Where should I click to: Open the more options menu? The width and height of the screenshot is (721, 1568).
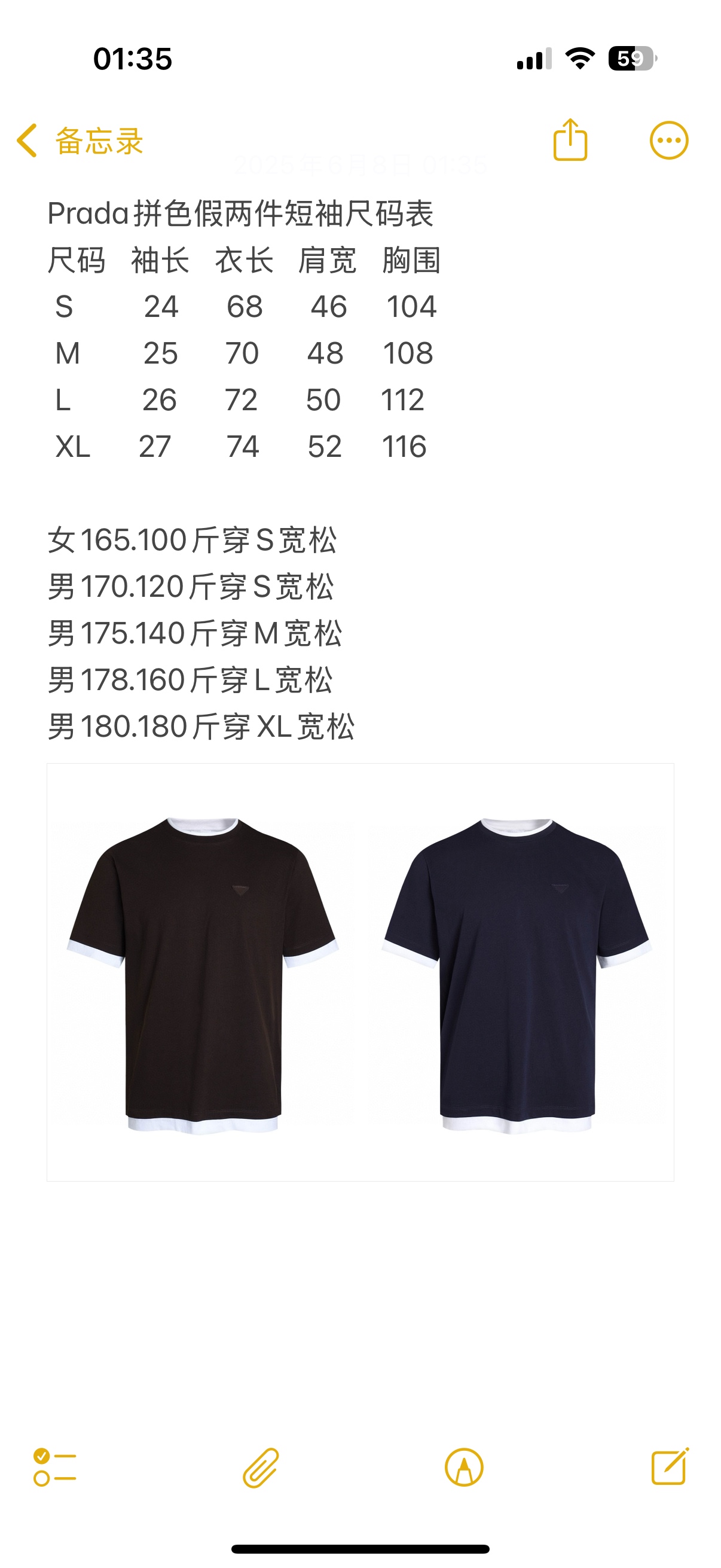(x=668, y=141)
